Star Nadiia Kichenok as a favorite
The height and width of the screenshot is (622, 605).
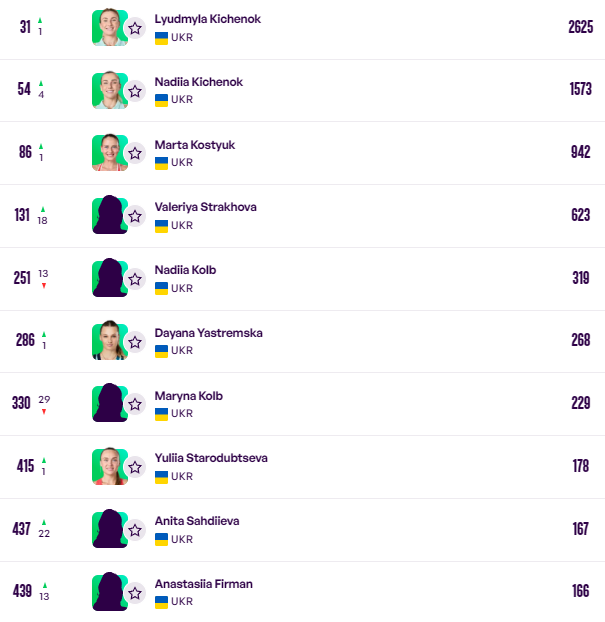(x=135, y=91)
